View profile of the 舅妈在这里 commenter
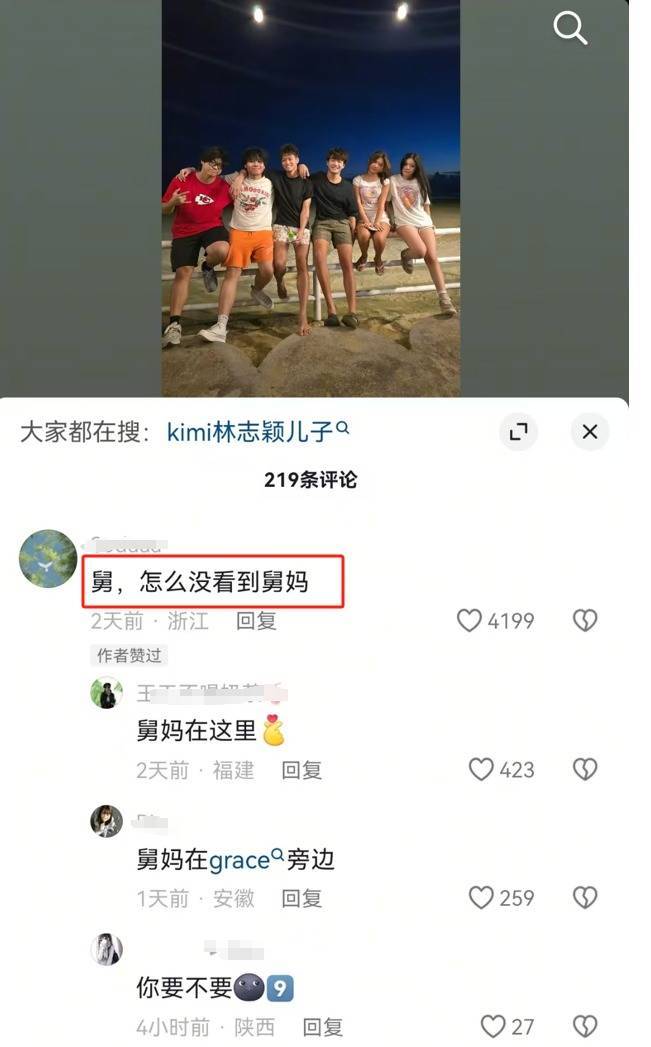The image size is (651, 1047). click(x=106, y=693)
